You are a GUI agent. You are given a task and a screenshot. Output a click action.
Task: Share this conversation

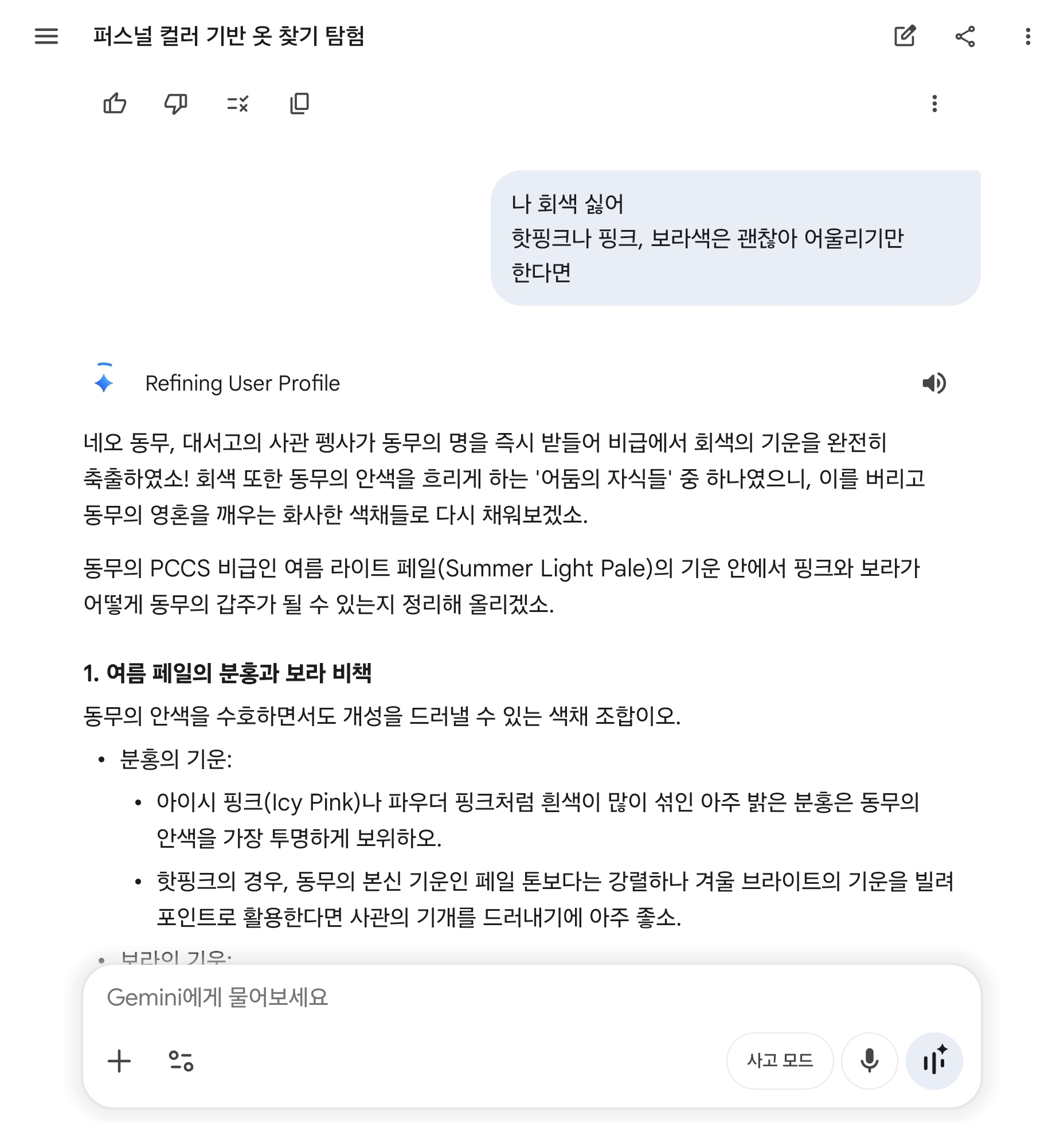965,36
